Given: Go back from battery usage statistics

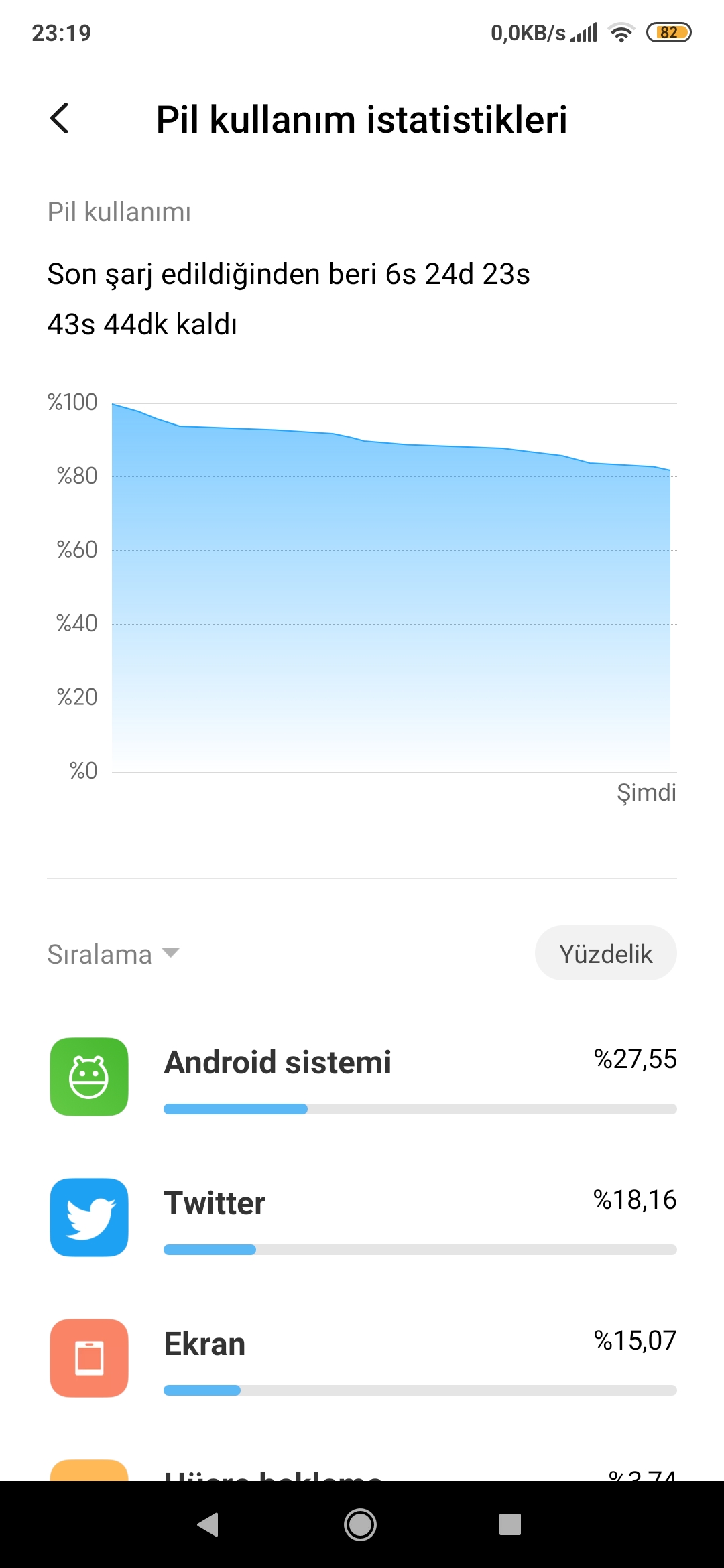Looking at the screenshot, I should pyautogui.click(x=60, y=119).
